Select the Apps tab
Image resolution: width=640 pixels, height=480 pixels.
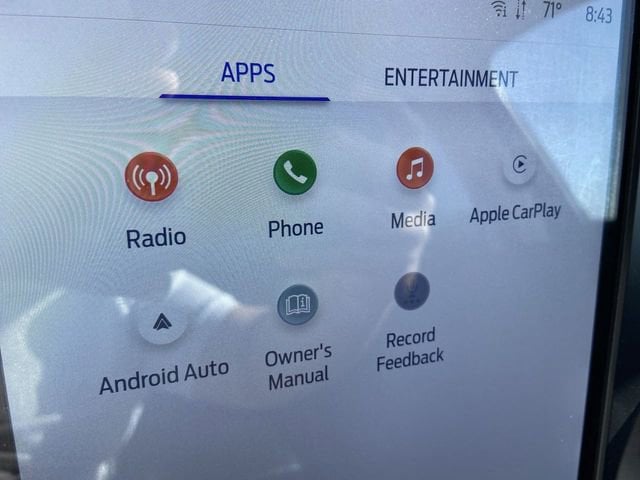click(247, 73)
